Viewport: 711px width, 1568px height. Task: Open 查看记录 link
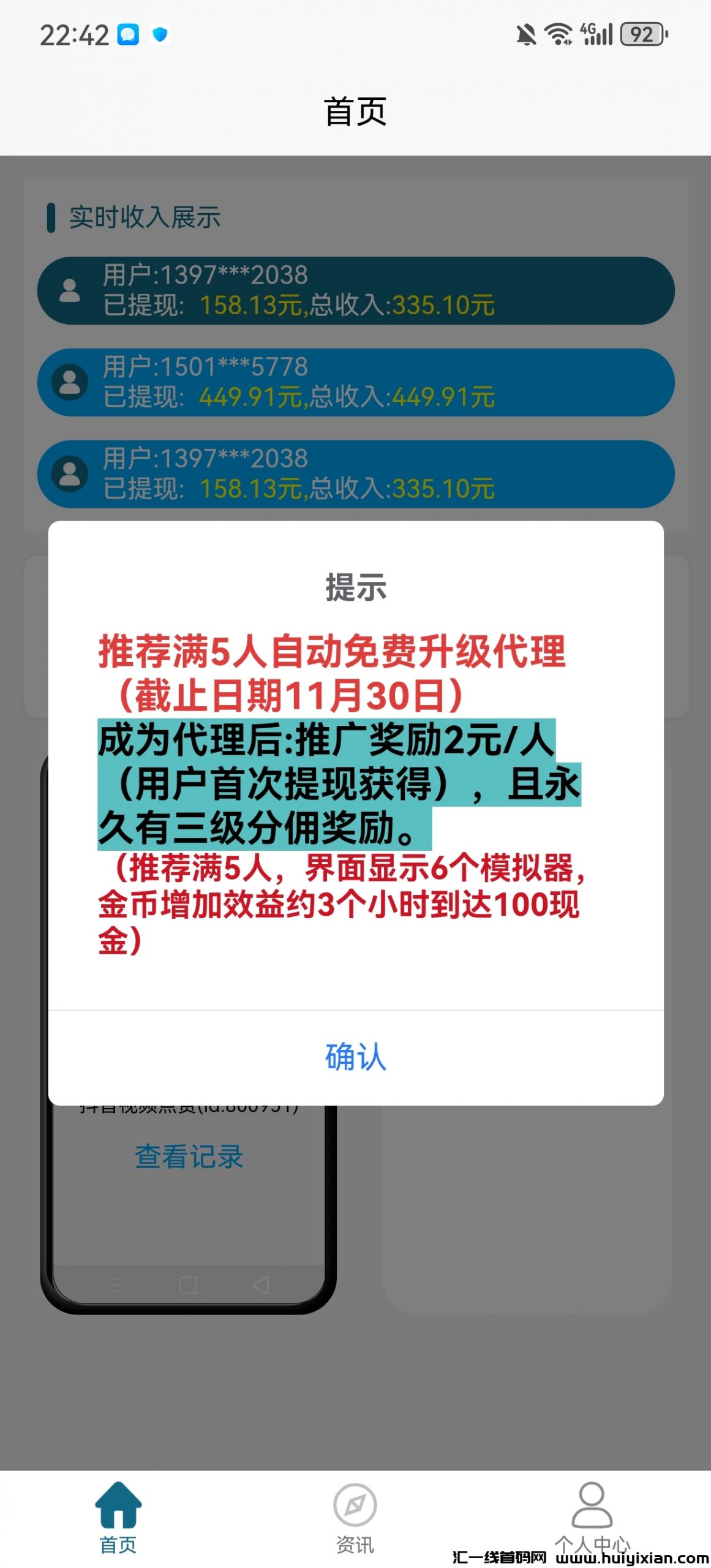189,1156
